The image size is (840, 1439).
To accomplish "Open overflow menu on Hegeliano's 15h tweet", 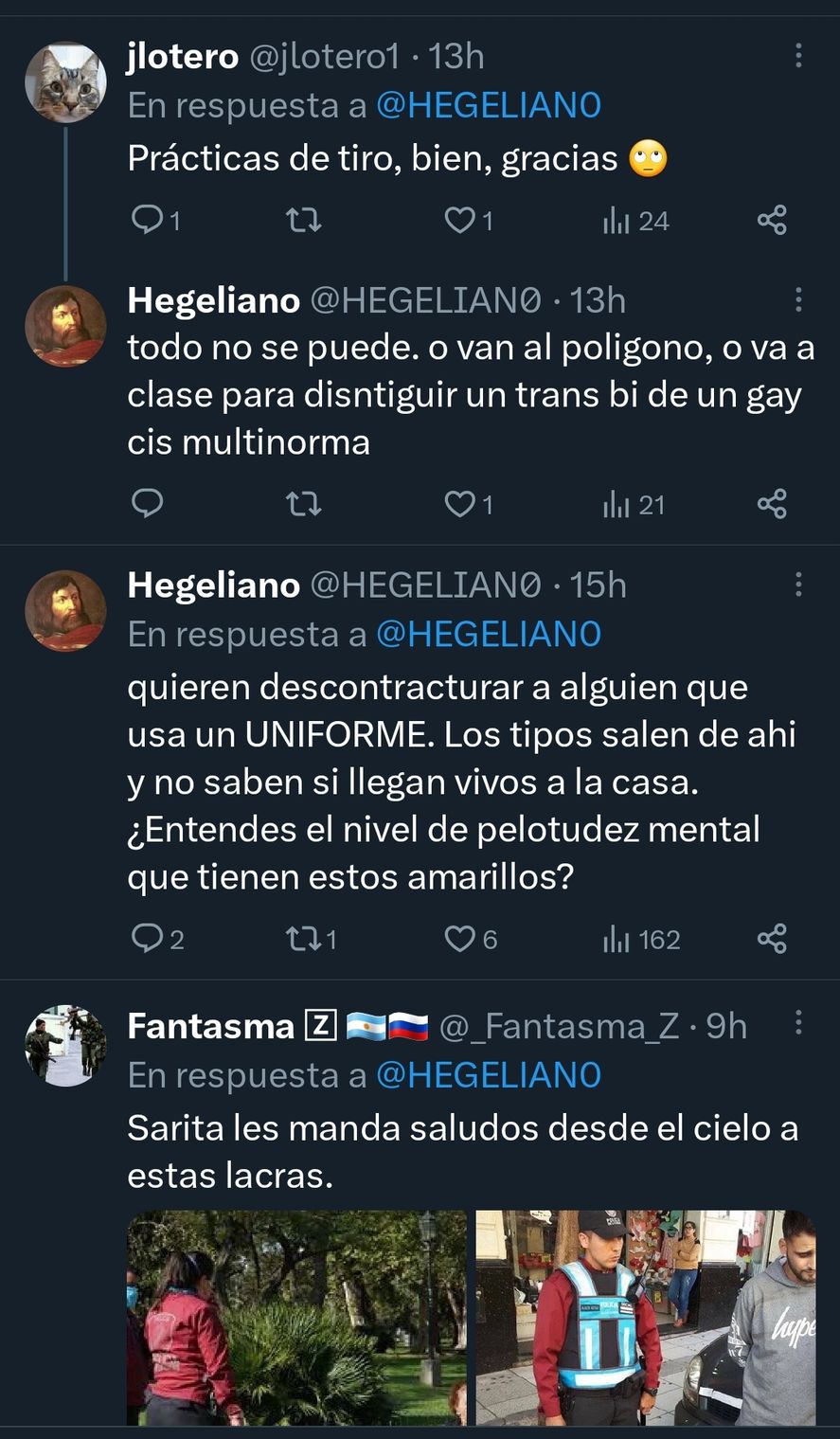I will [798, 585].
